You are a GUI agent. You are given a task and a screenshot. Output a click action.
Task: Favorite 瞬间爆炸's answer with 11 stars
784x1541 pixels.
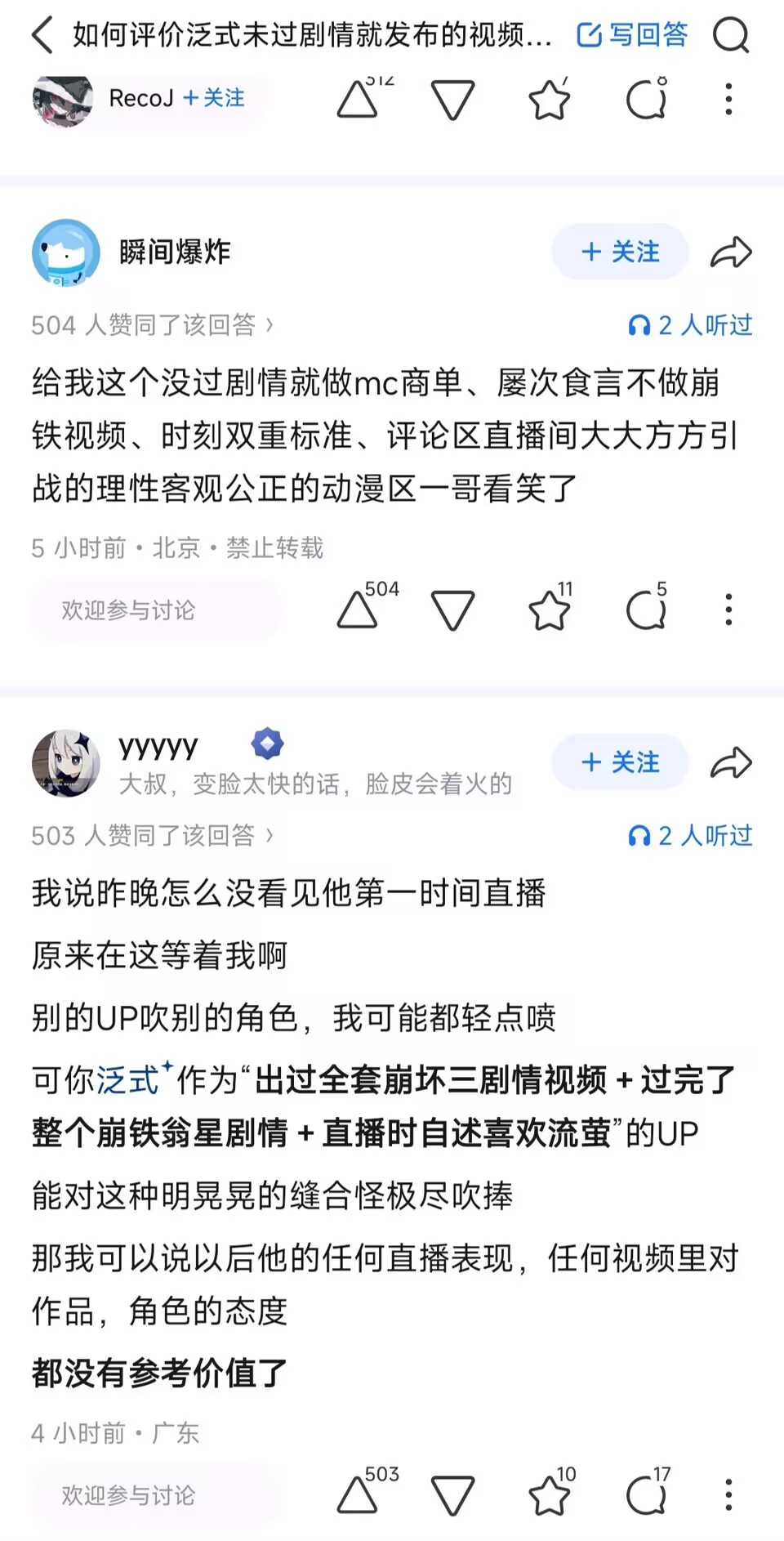coord(549,610)
